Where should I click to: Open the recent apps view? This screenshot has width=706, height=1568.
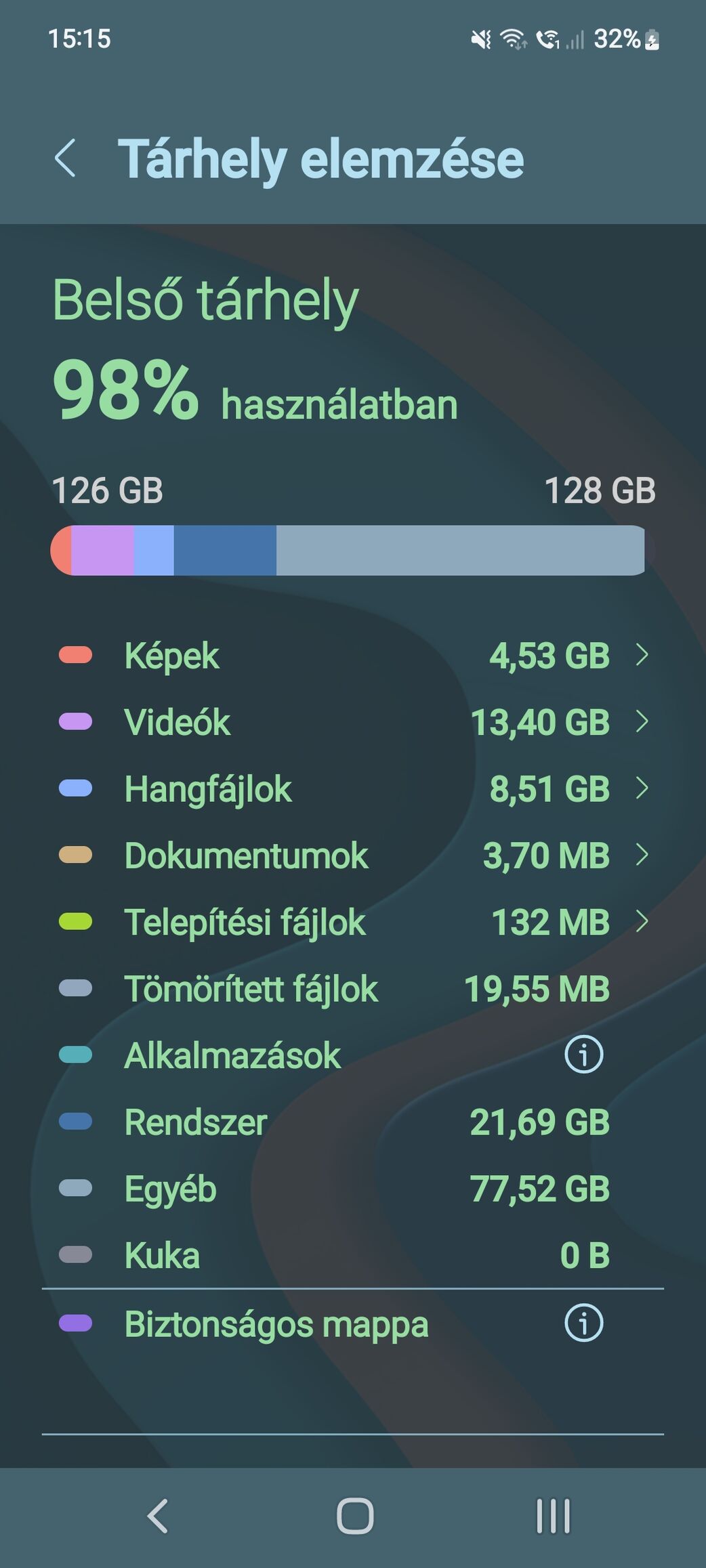coord(553,1515)
